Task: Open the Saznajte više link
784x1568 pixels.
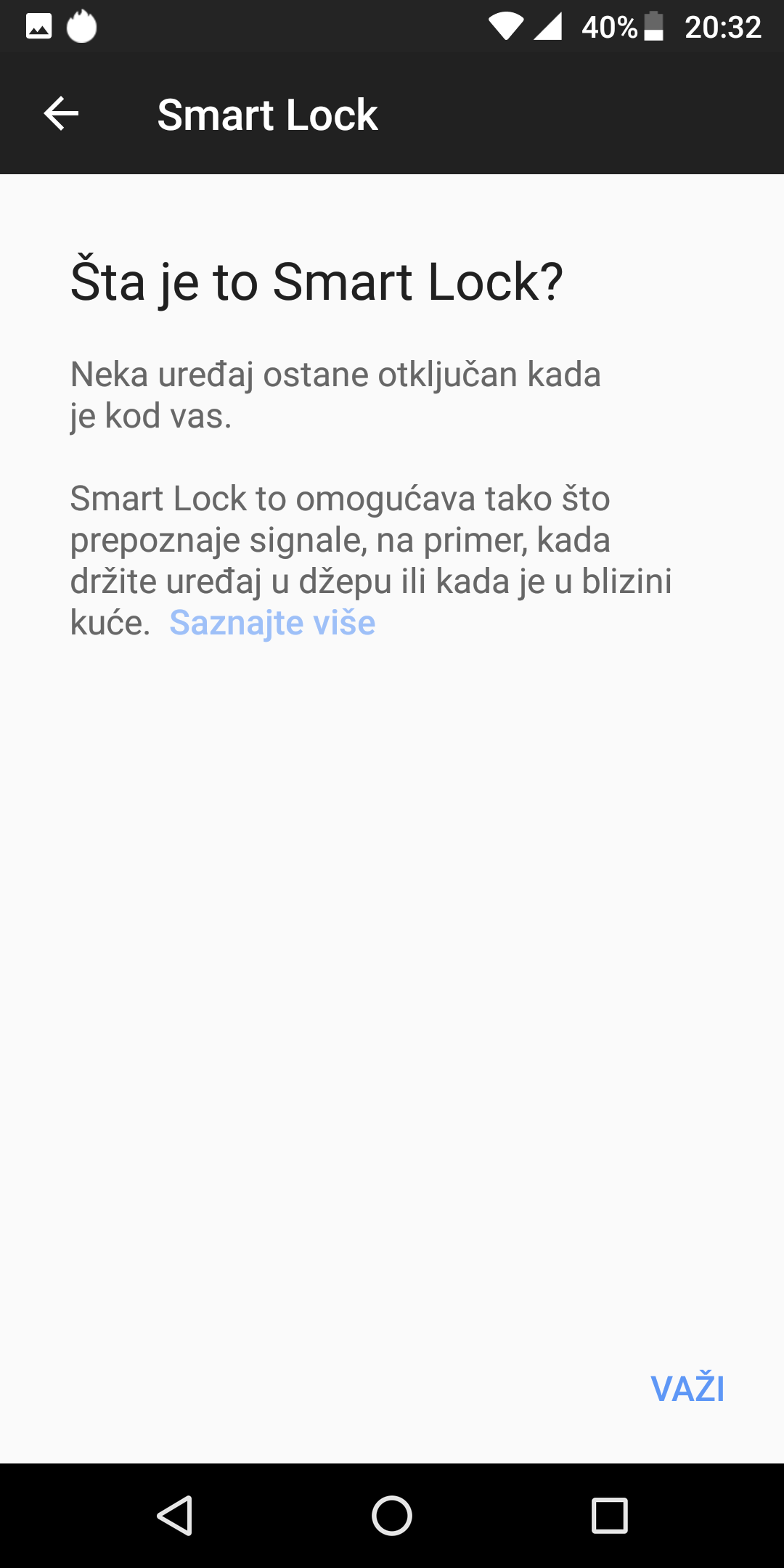Action: click(x=272, y=623)
